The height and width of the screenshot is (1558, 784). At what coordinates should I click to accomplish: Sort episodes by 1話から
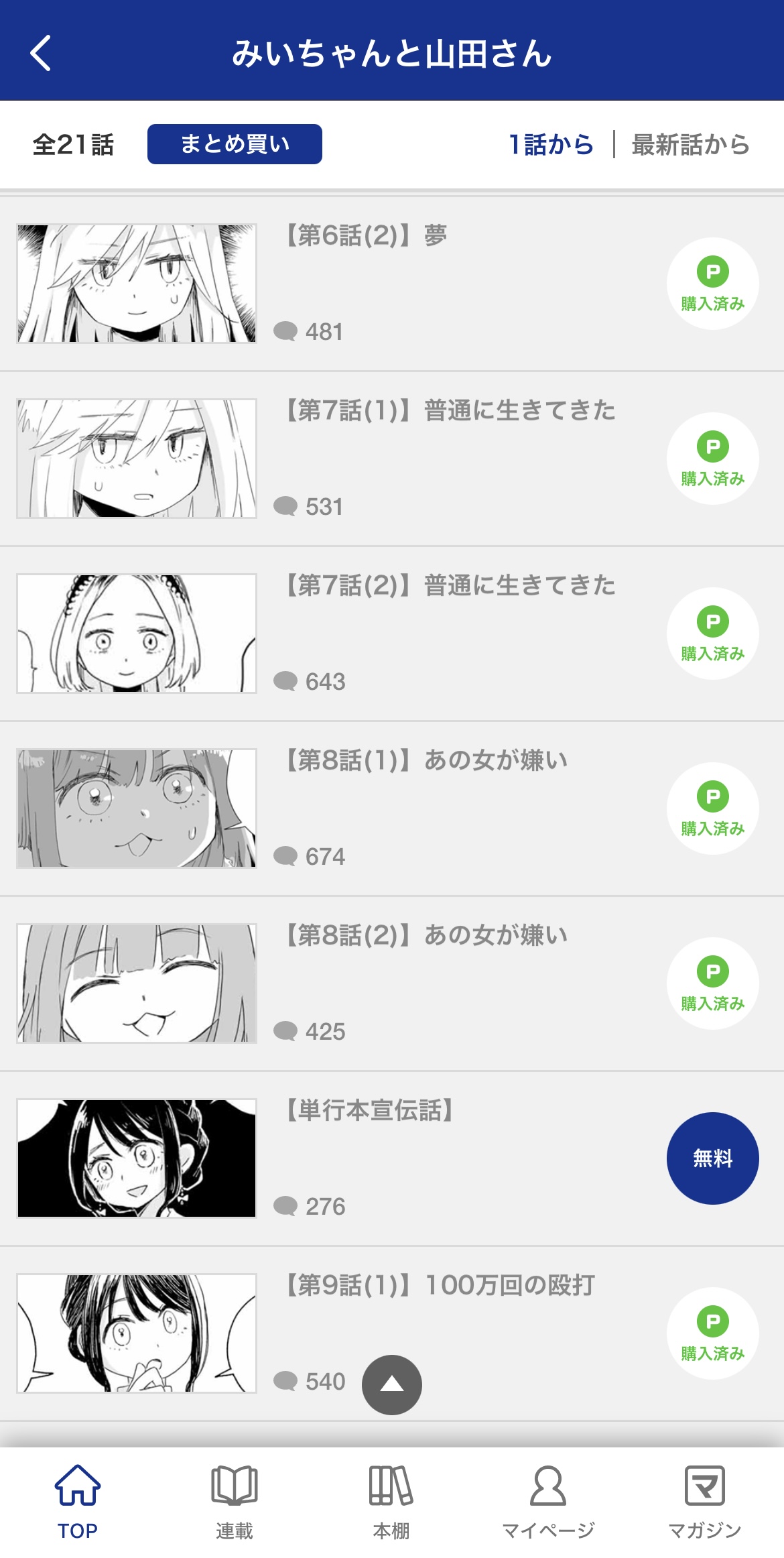551,144
